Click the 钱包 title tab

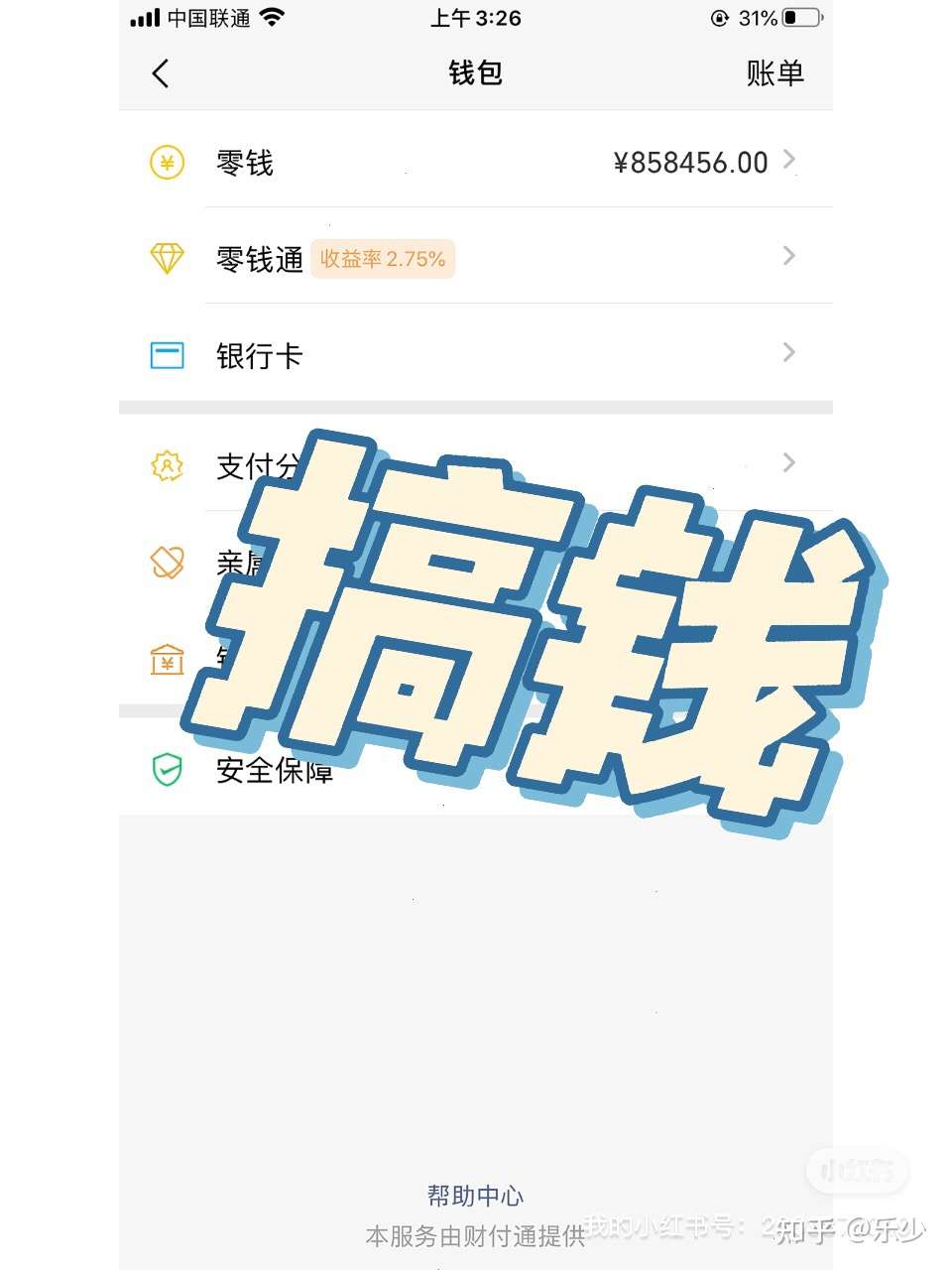tap(476, 73)
